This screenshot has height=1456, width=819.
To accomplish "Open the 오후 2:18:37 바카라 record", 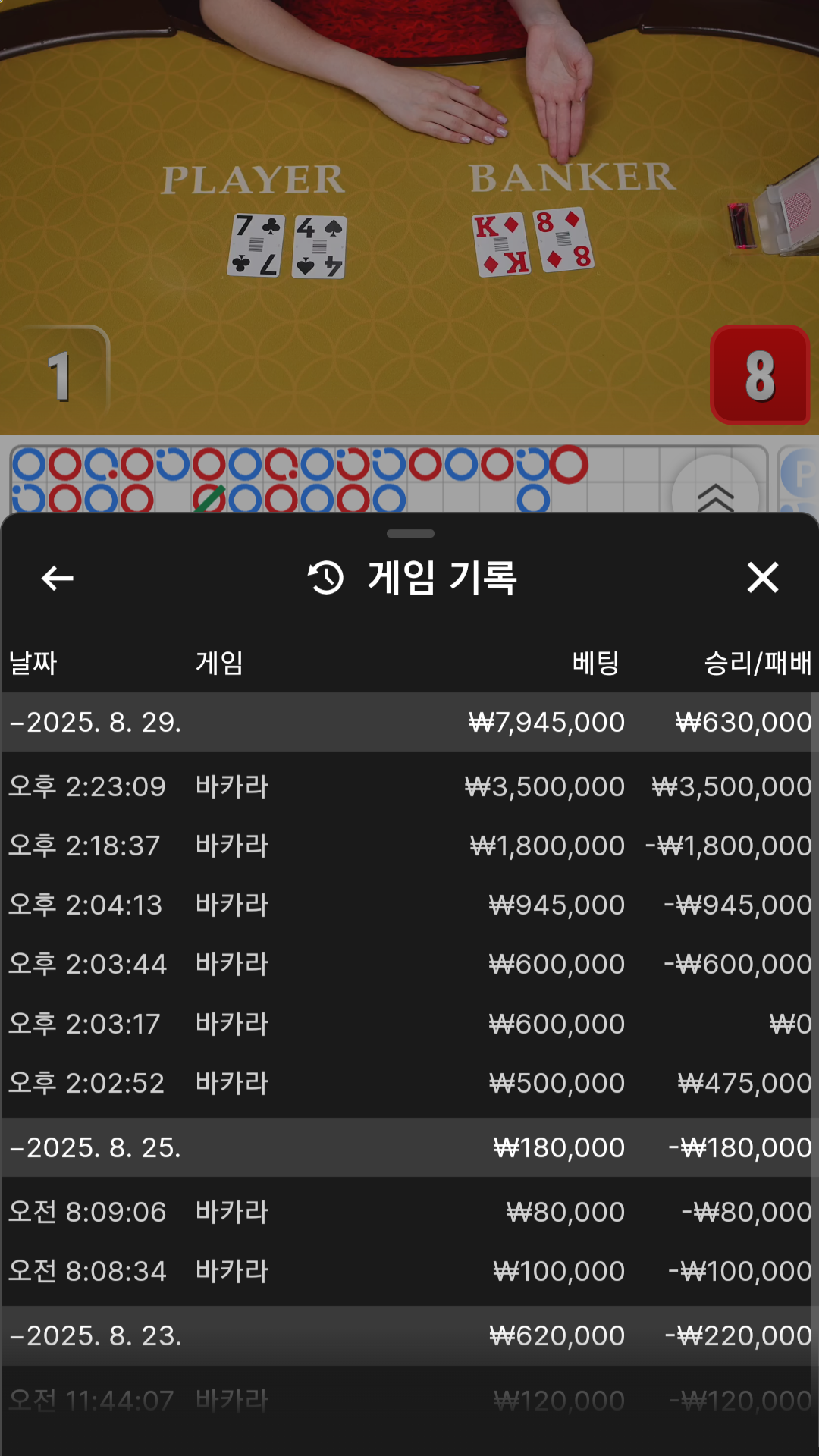I will tap(409, 846).
